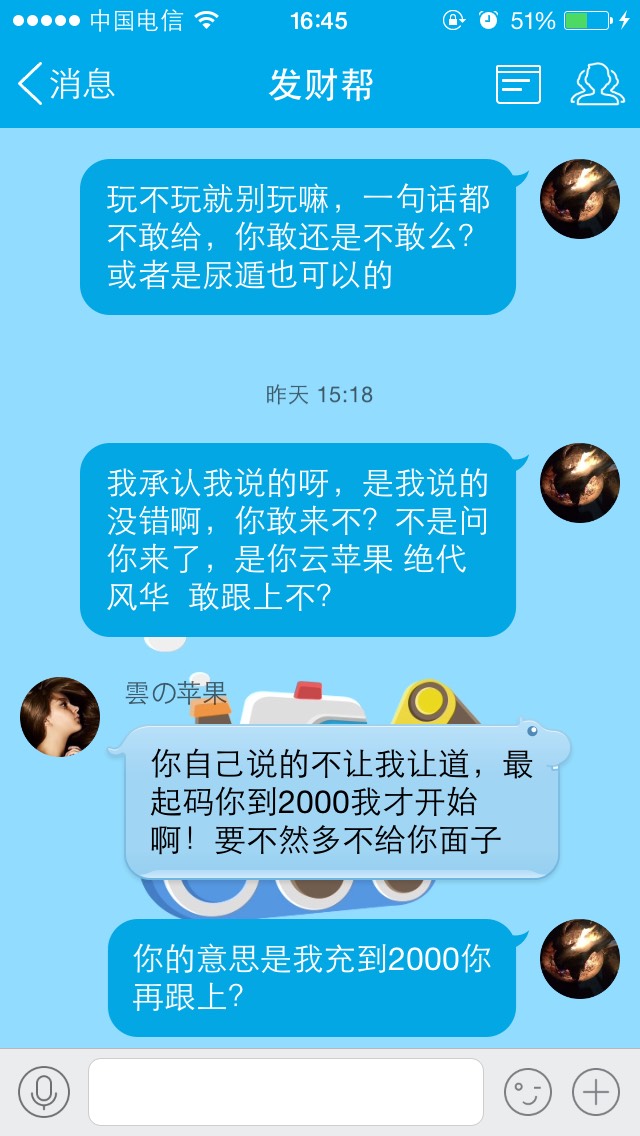The height and width of the screenshot is (1136, 640).
Task: Open 雲の苹果's profile avatar
Action: 60,717
